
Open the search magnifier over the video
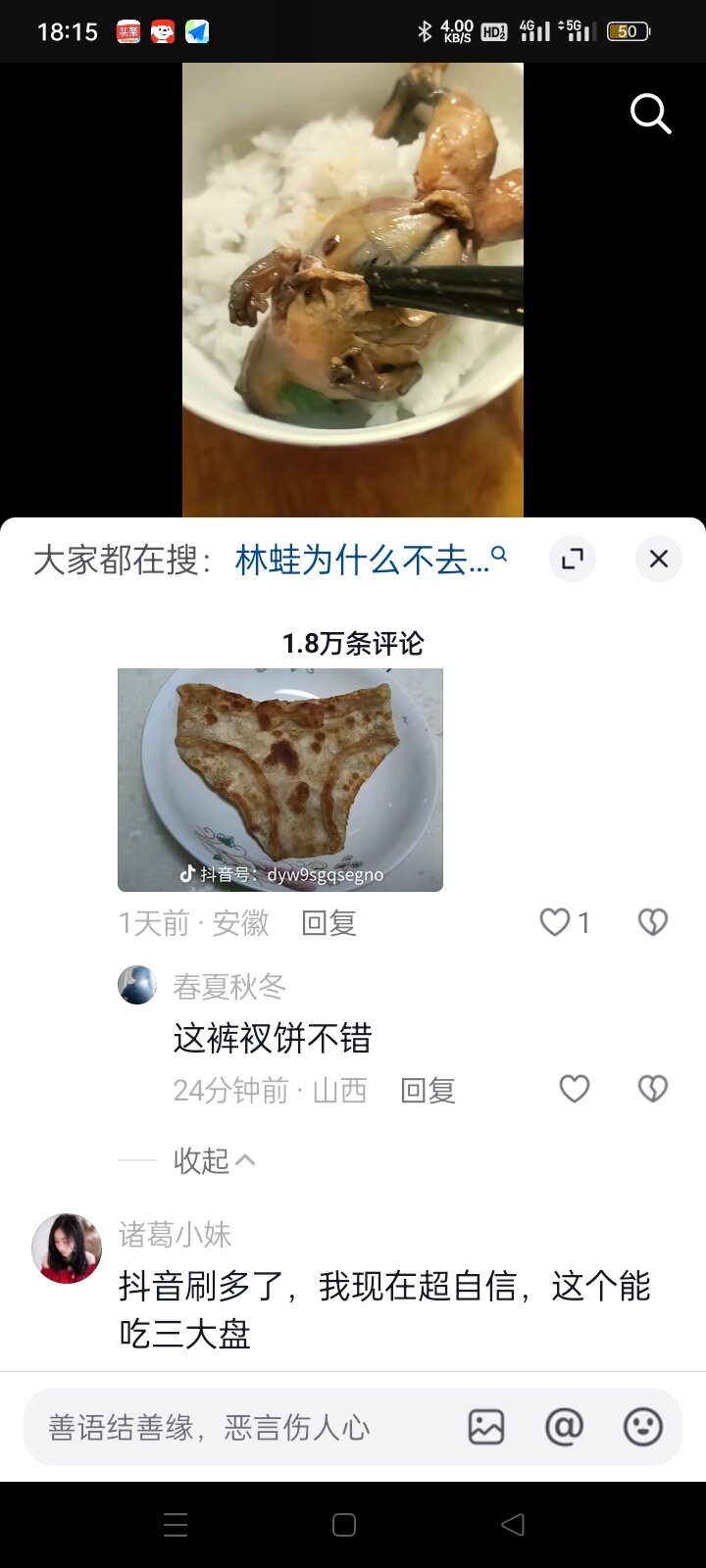click(650, 114)
